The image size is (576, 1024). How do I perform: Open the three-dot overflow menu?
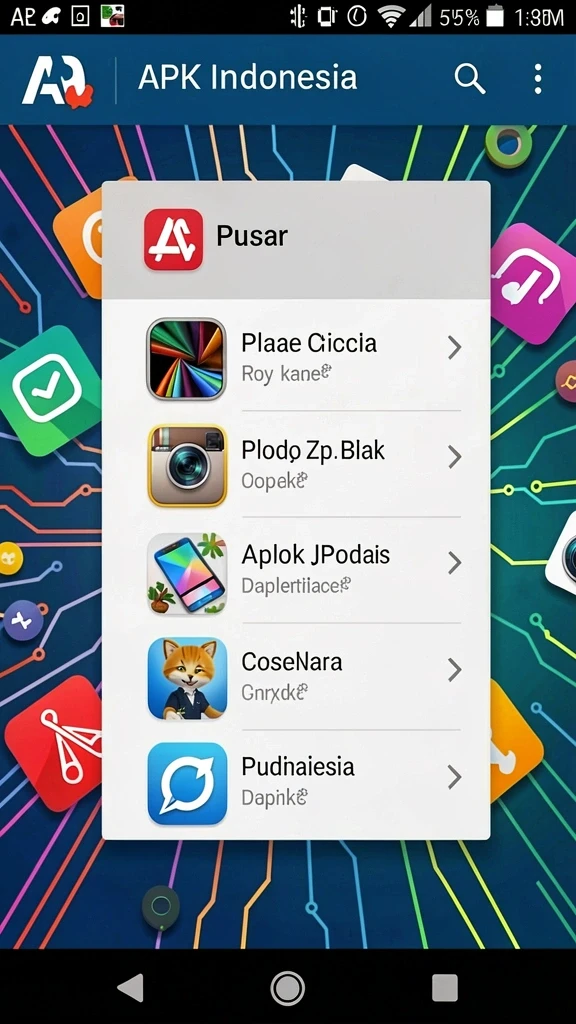point(537,79)
